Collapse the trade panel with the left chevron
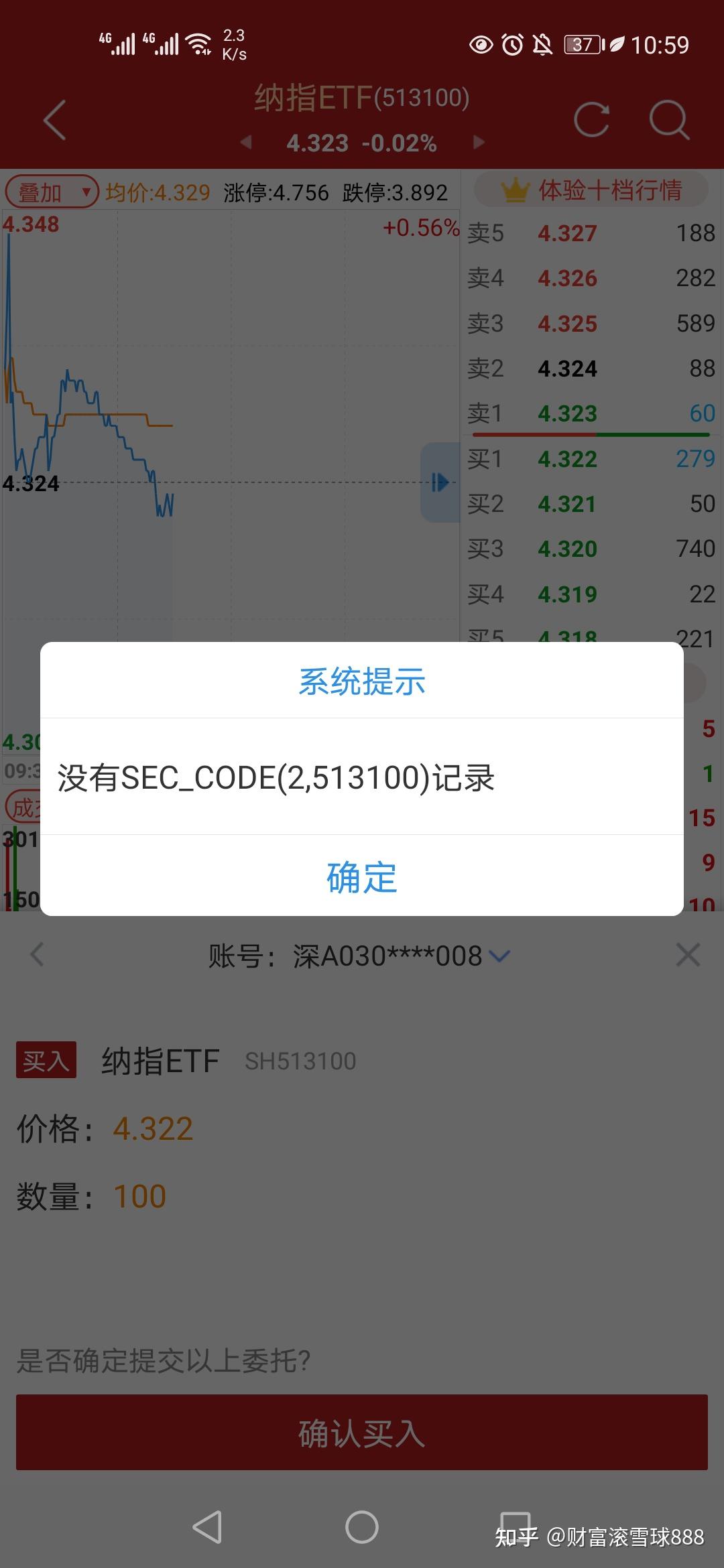The width and height of the screenshot is (724, 1568). [x=37, y=954]
